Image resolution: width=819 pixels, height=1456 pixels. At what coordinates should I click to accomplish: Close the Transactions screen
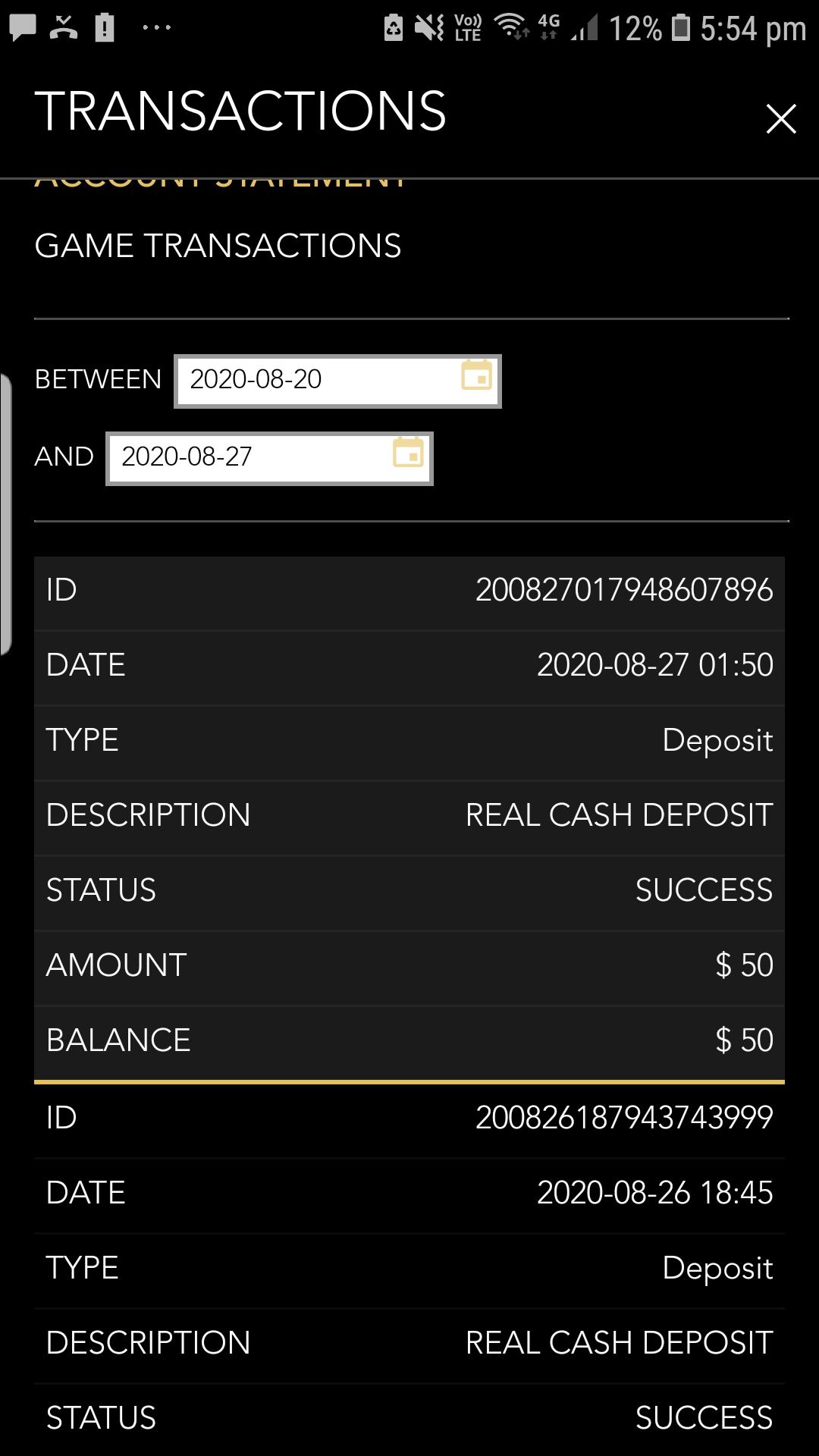tap(780, 119)
